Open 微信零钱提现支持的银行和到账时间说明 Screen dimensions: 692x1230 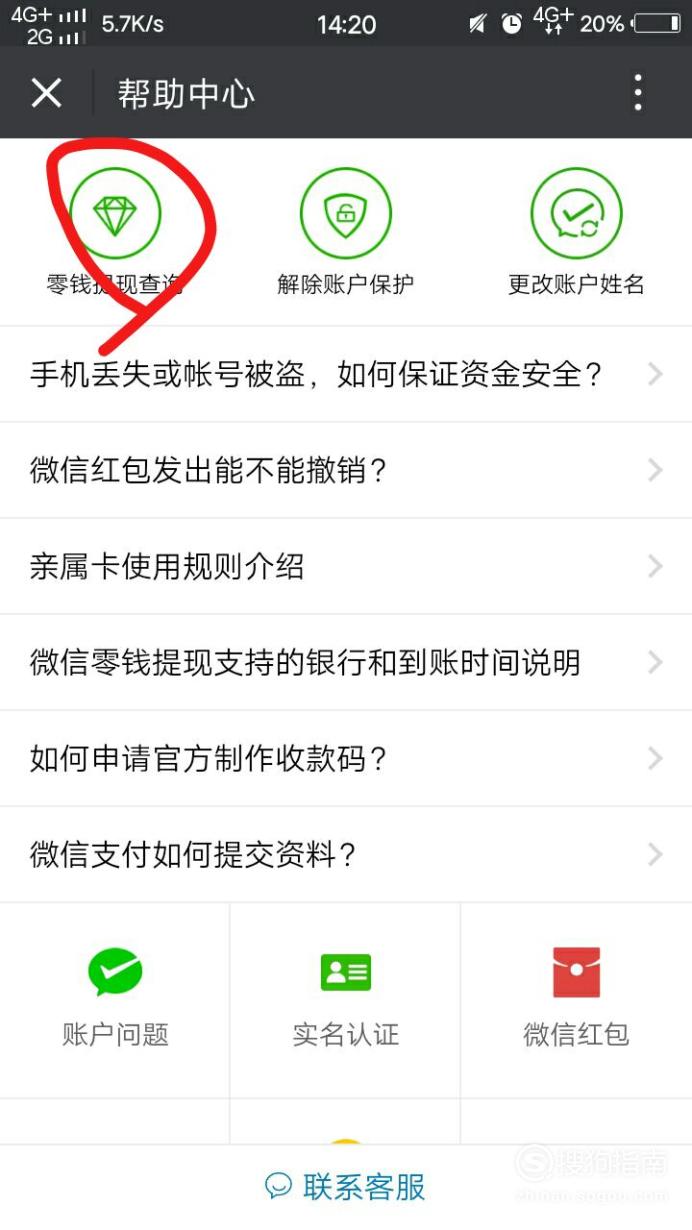point(346,663)
